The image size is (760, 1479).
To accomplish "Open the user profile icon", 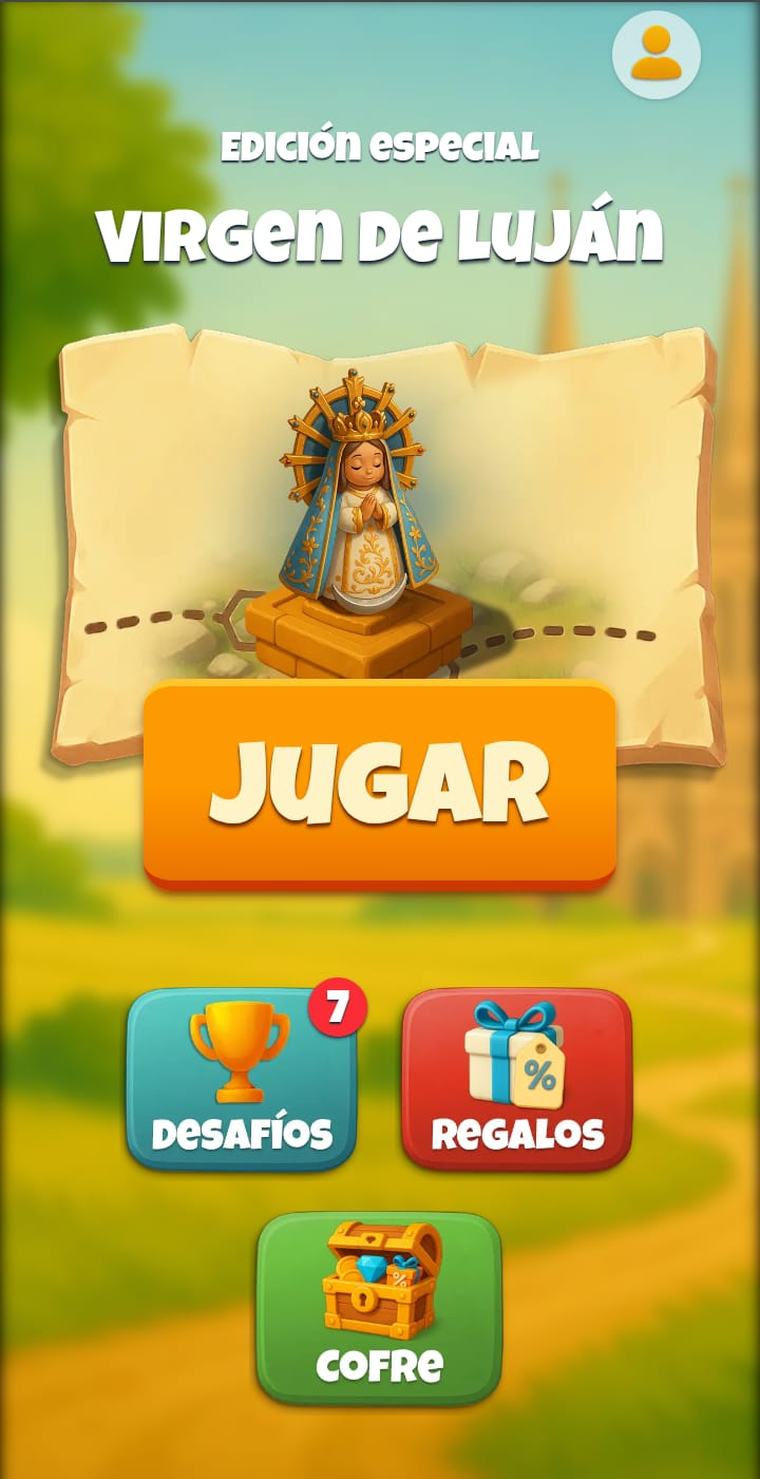I will (x=656, y=54).
